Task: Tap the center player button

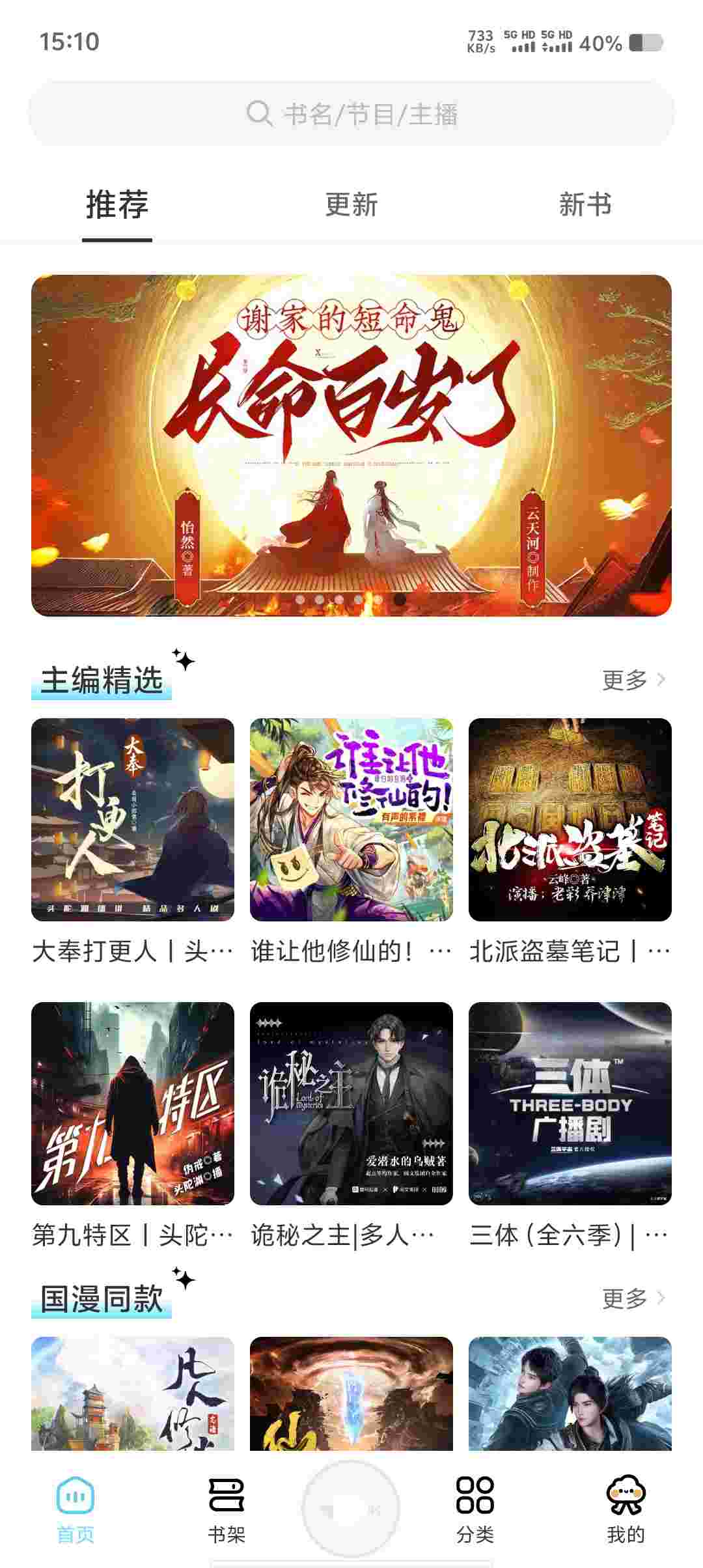Action: (351, 1508)
